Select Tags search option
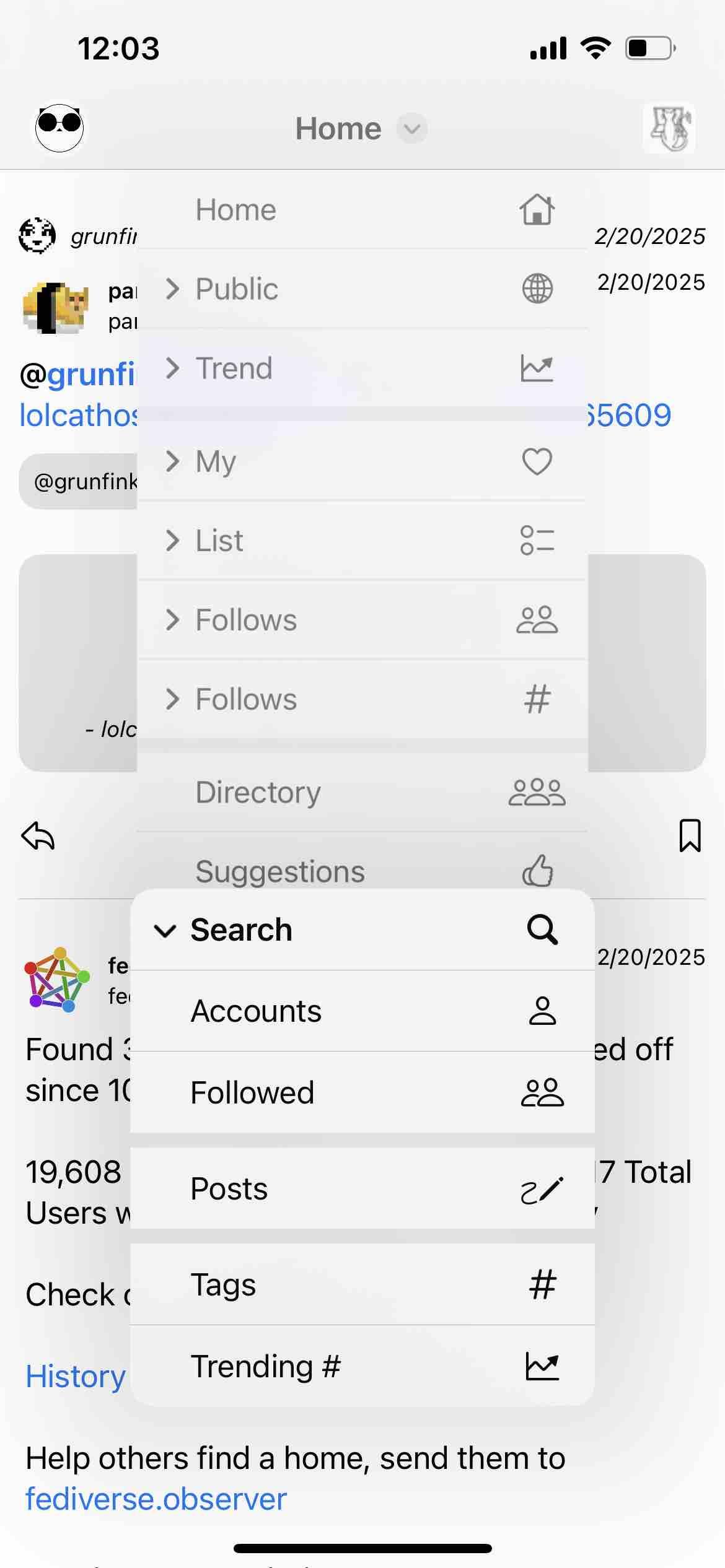Viewport: 725px width, 1568px height. coord(362,1284)
